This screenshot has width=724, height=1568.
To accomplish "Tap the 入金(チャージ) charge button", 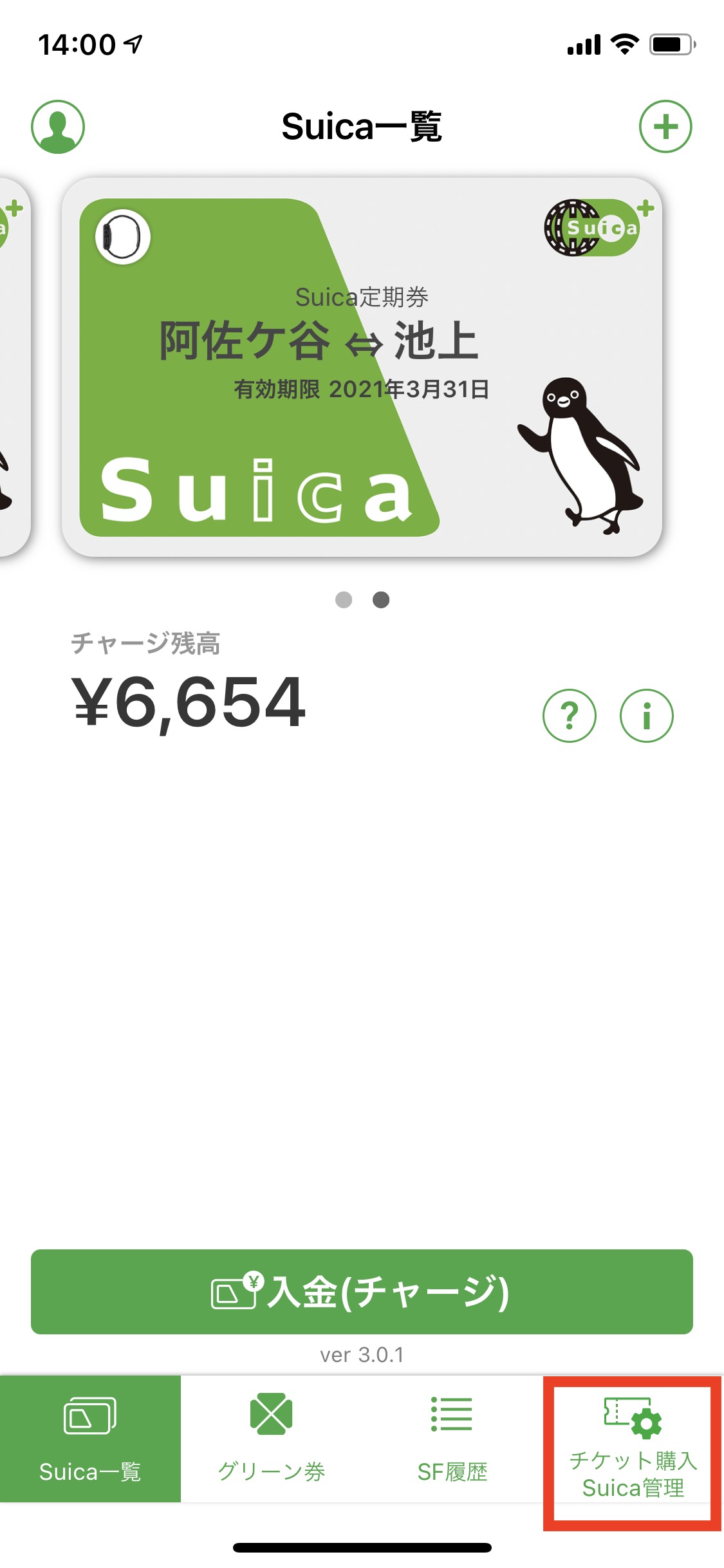I will [362, 1292].
